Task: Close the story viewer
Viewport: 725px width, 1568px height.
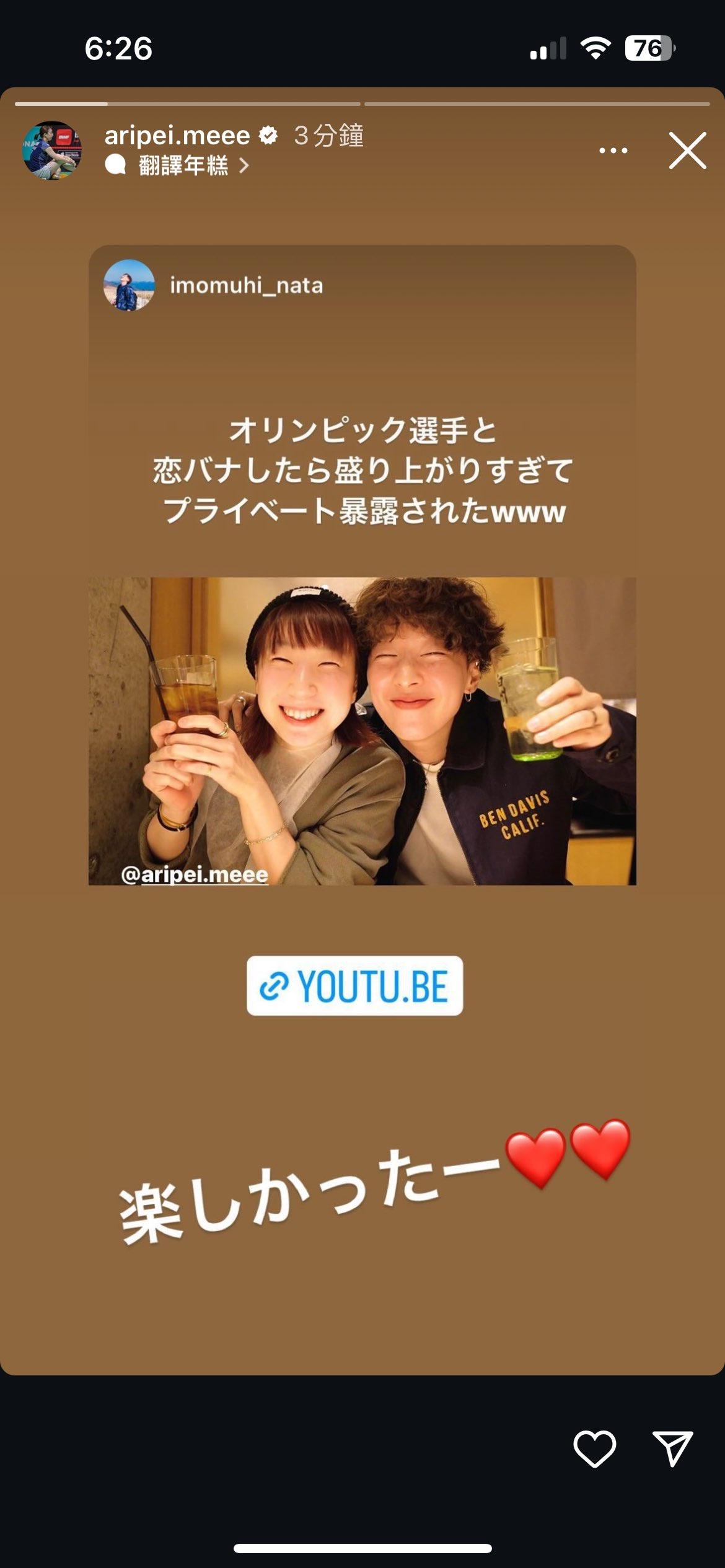Action: pyautogui.click(x=687, y=150)
